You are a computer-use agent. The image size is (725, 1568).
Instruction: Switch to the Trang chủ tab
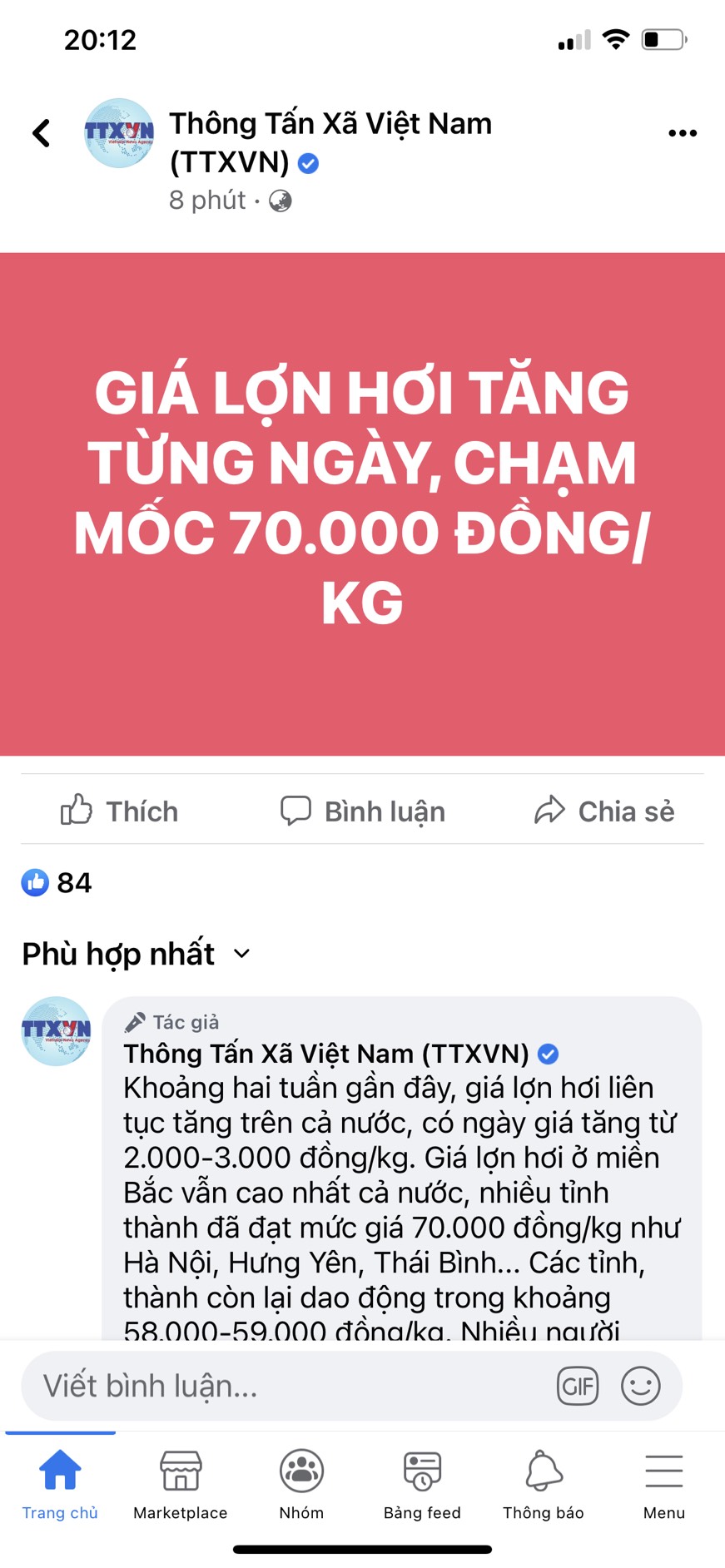(60, 1484)
